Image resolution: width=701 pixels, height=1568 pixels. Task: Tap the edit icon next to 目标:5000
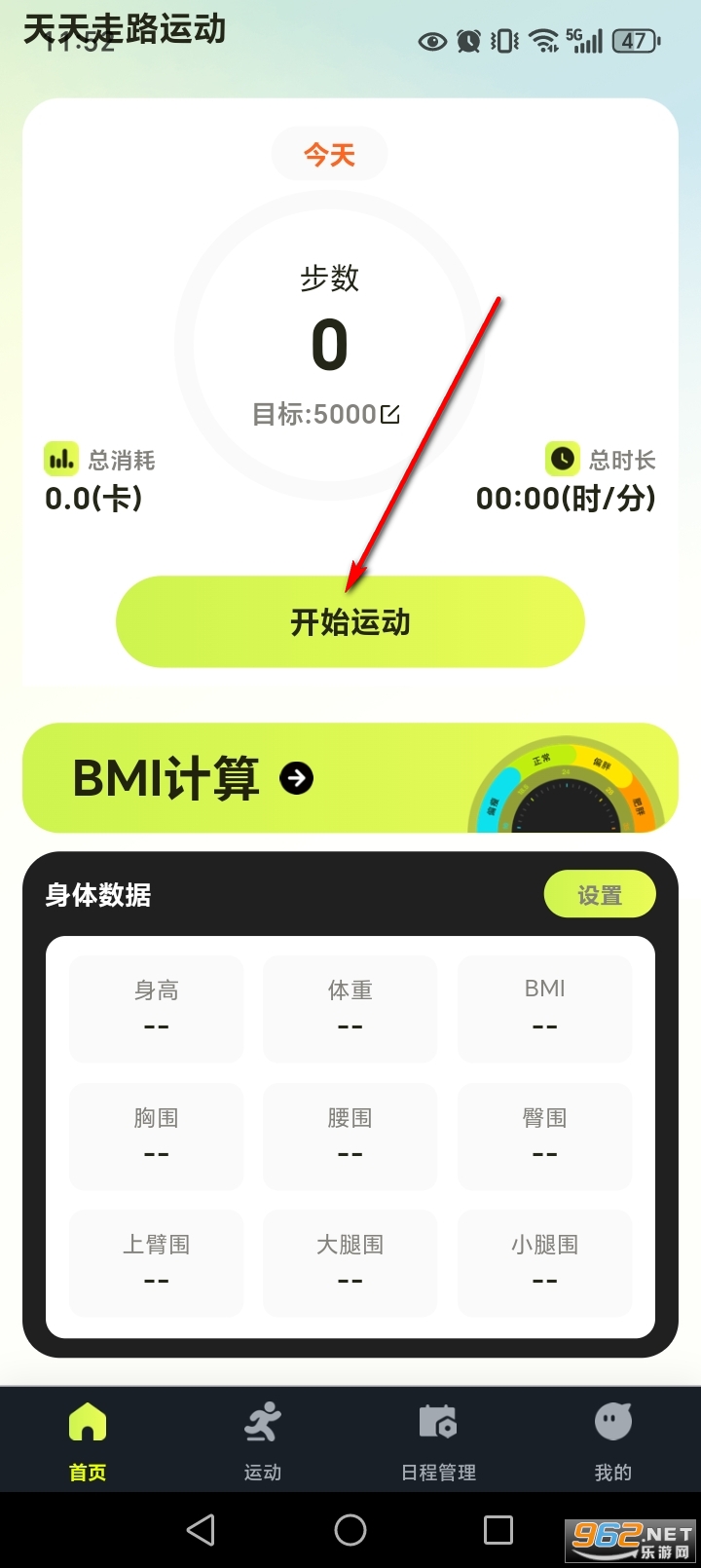389,413
